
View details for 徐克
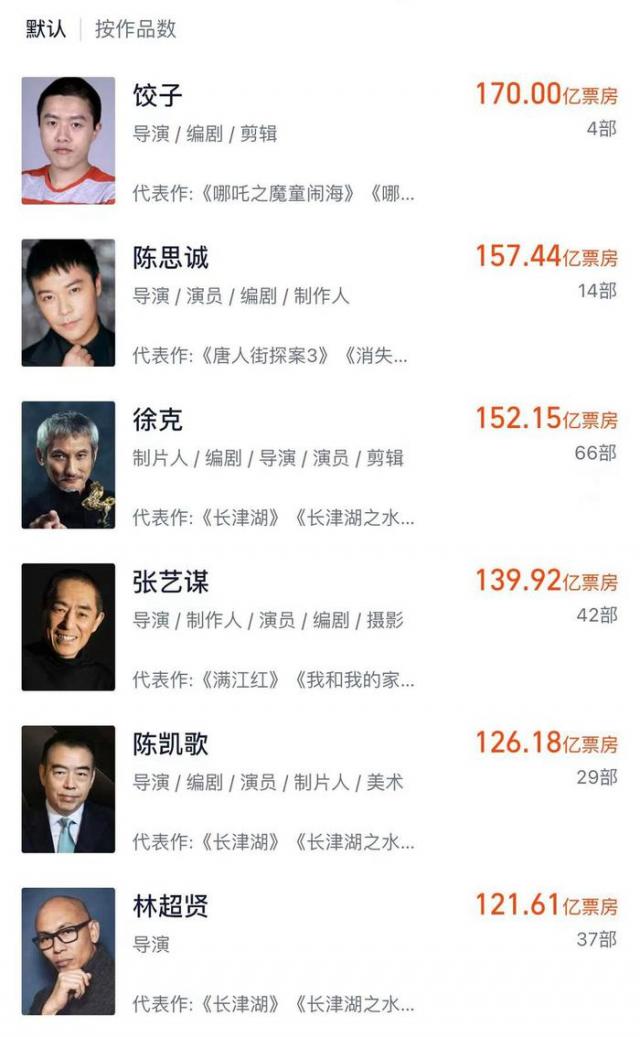click(158, 420)
